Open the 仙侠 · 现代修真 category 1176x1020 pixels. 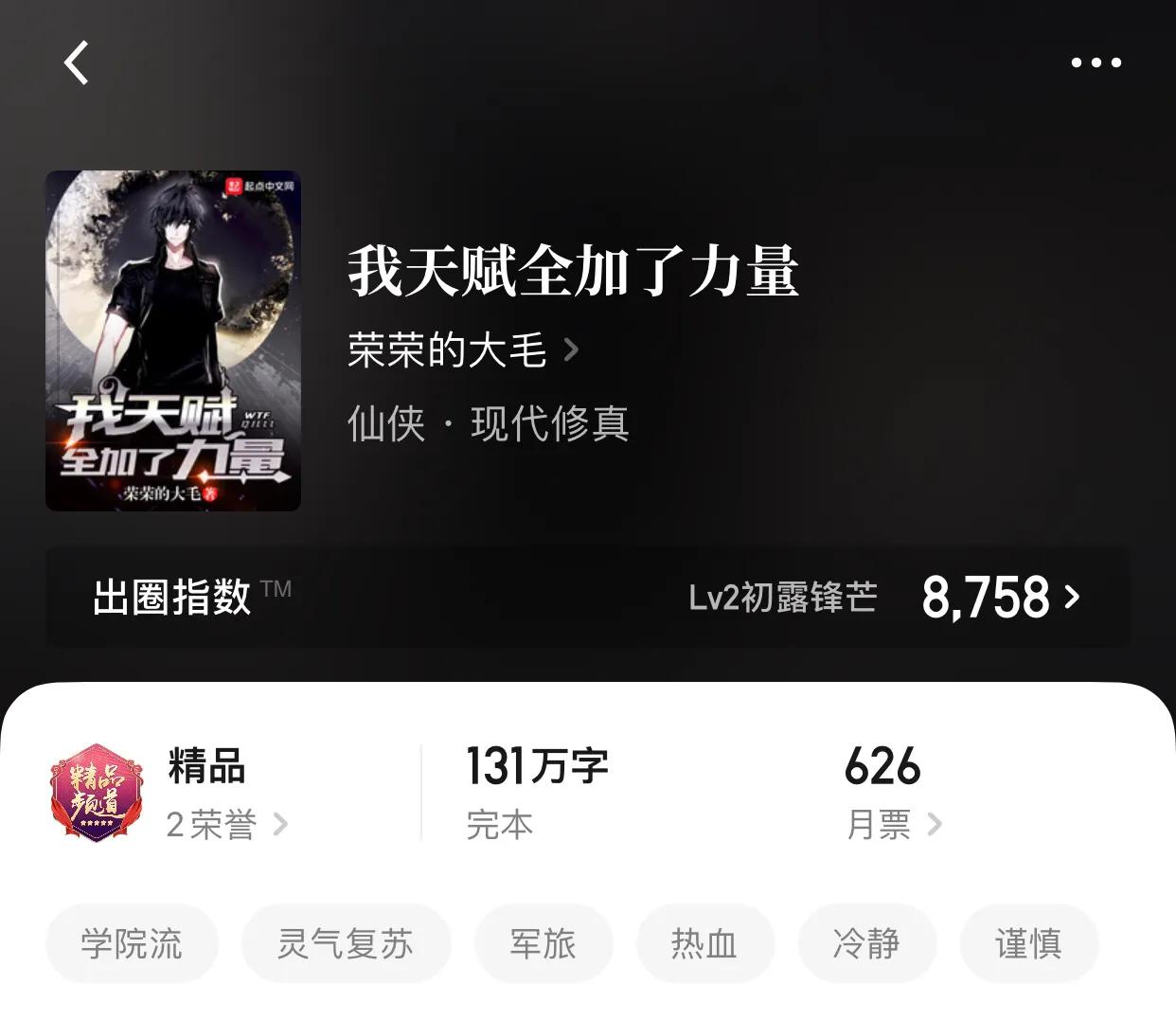(488, 423)
